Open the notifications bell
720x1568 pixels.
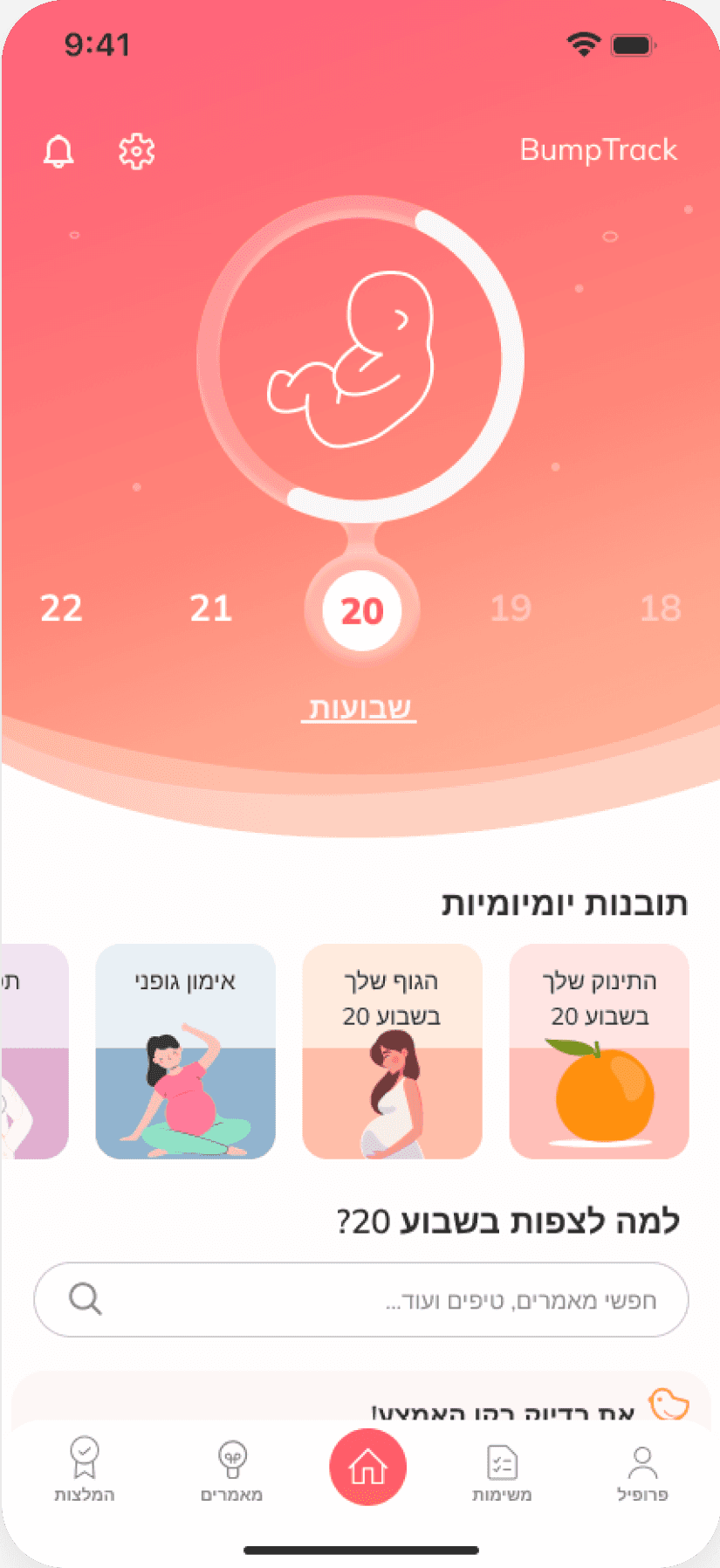pos(58,151)
